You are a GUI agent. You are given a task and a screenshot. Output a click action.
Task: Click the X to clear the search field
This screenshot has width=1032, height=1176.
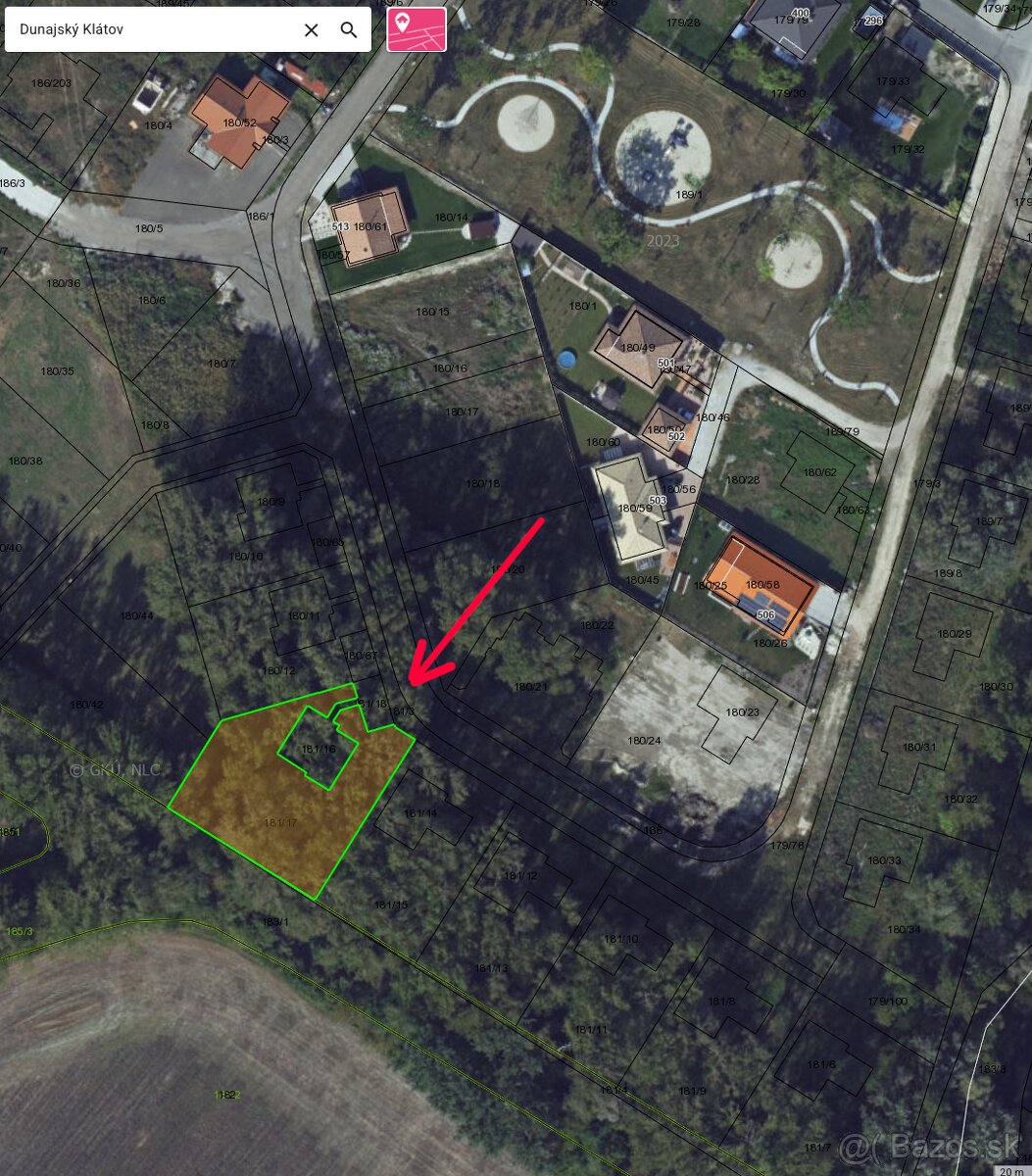click(311, 29)
